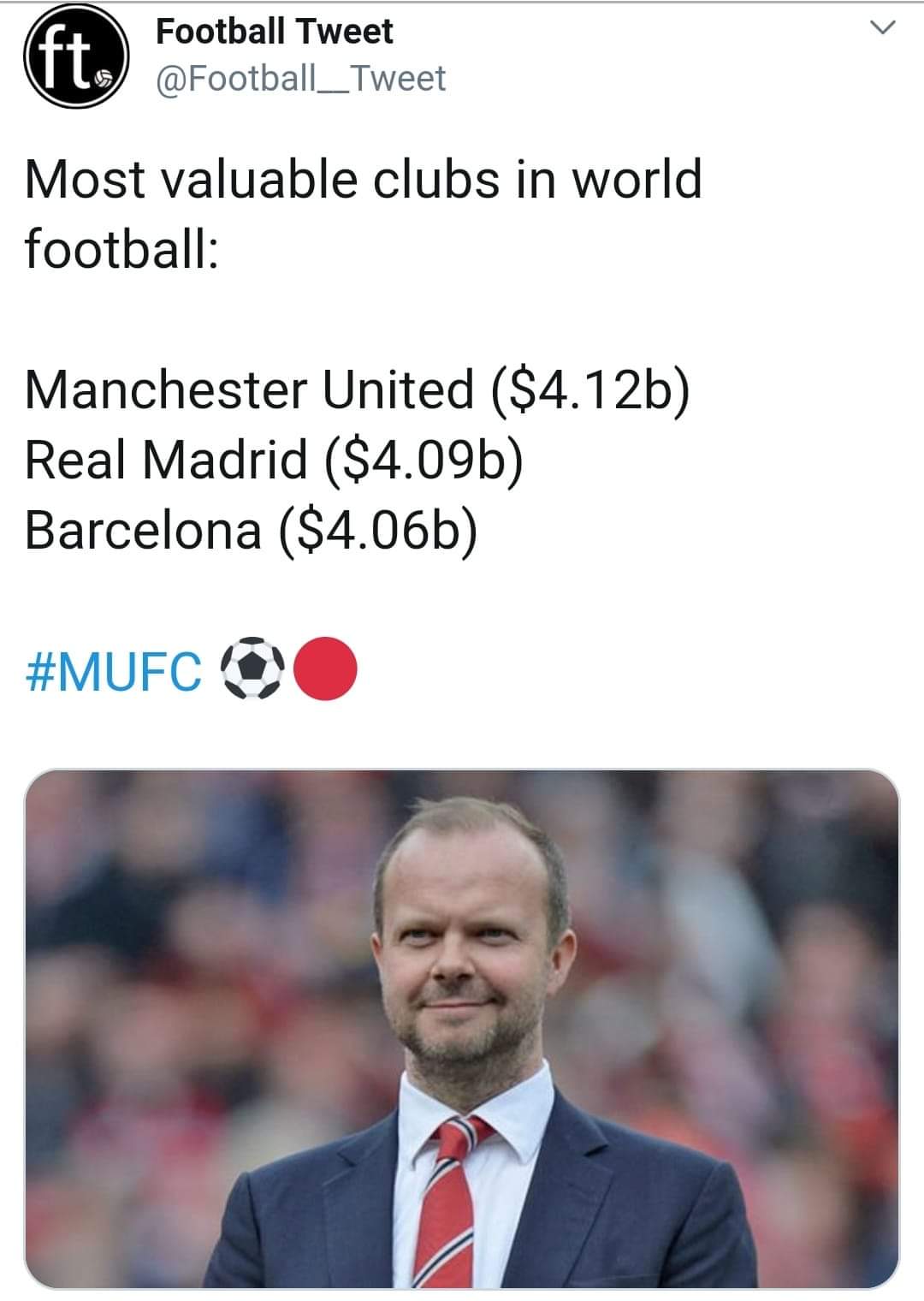Open the tweet options chevron menu
The image size is (924, 1301).
click(x=882, y=30)
